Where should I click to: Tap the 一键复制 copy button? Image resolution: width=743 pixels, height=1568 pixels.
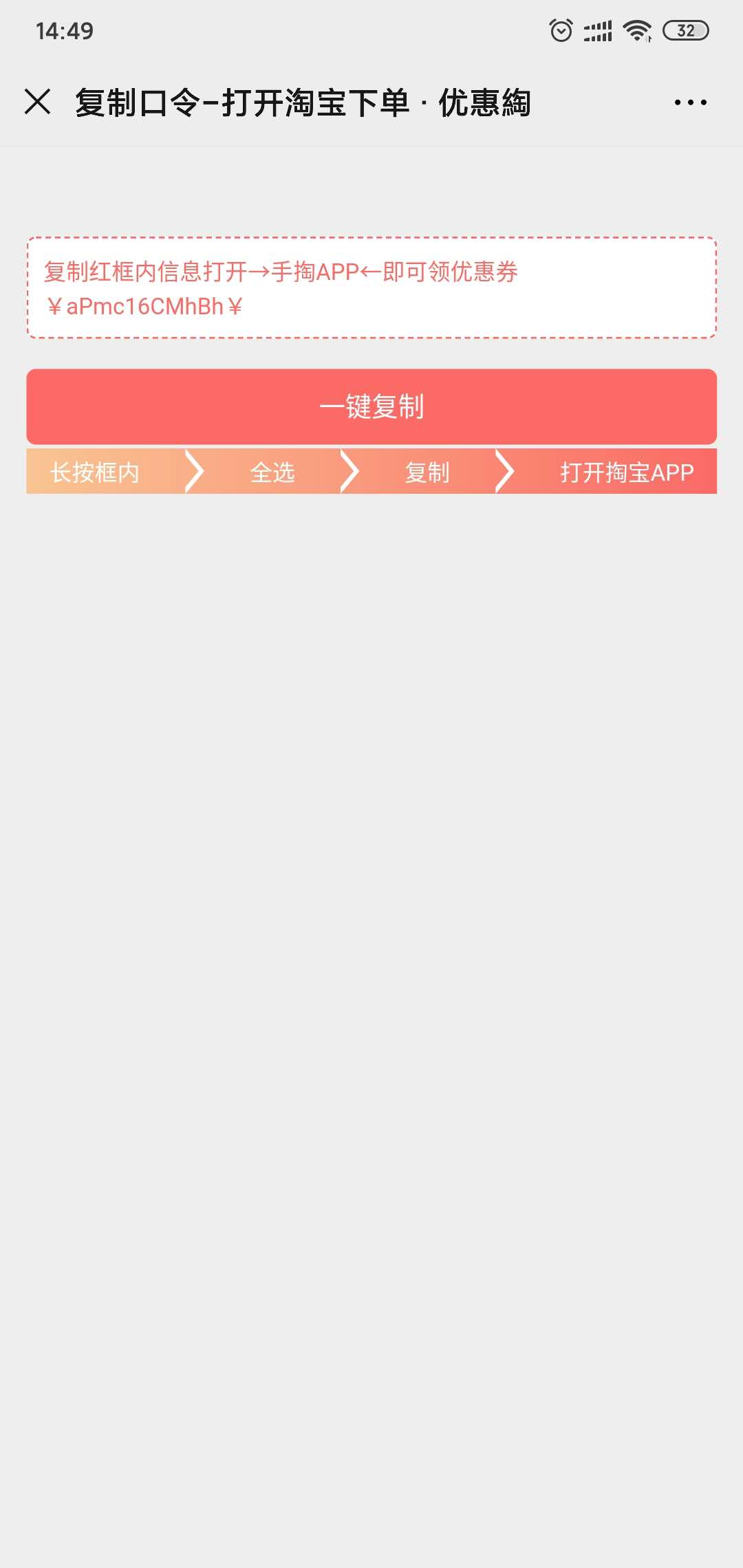pos(371,406)
